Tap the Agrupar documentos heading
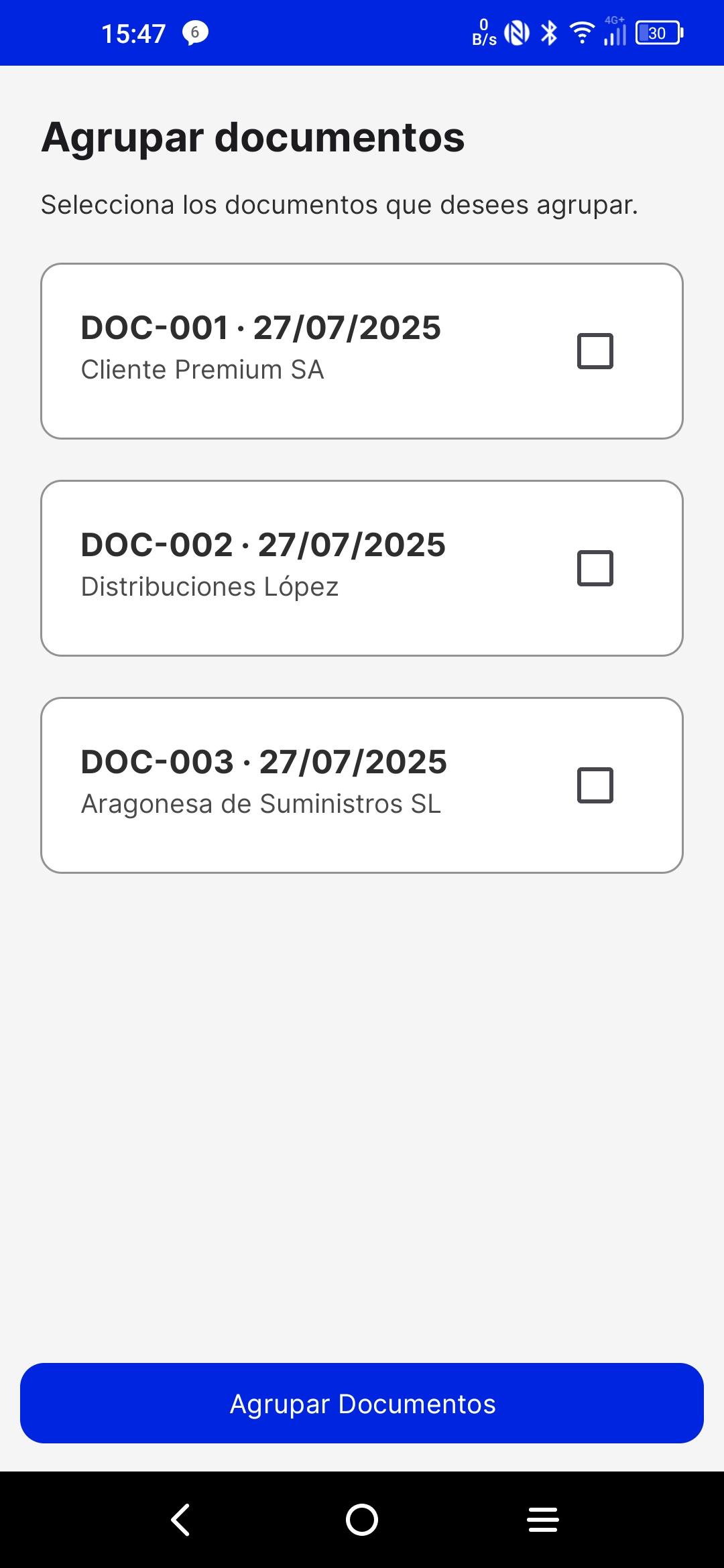Screen dimensions: 724x1568 [x=253, y=139]
